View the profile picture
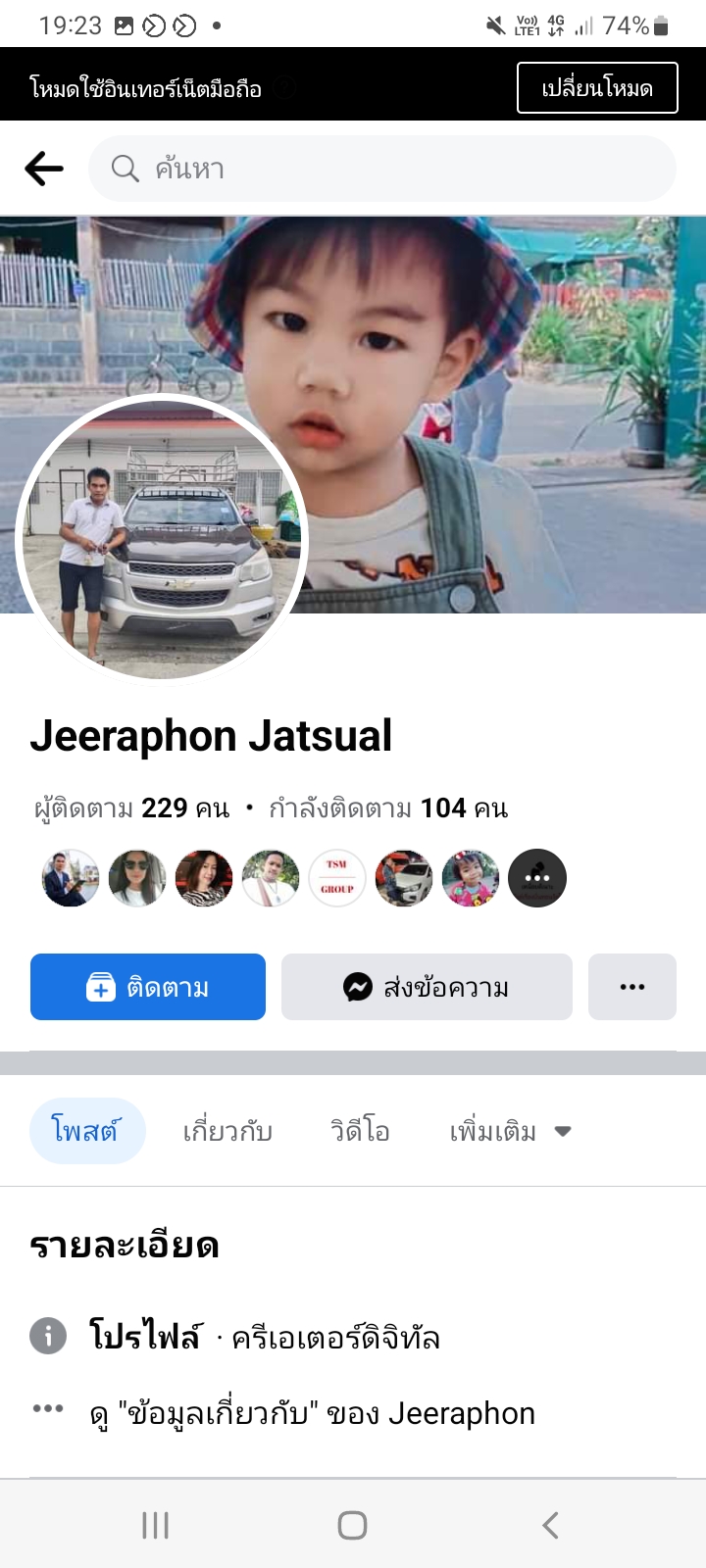 163,540
